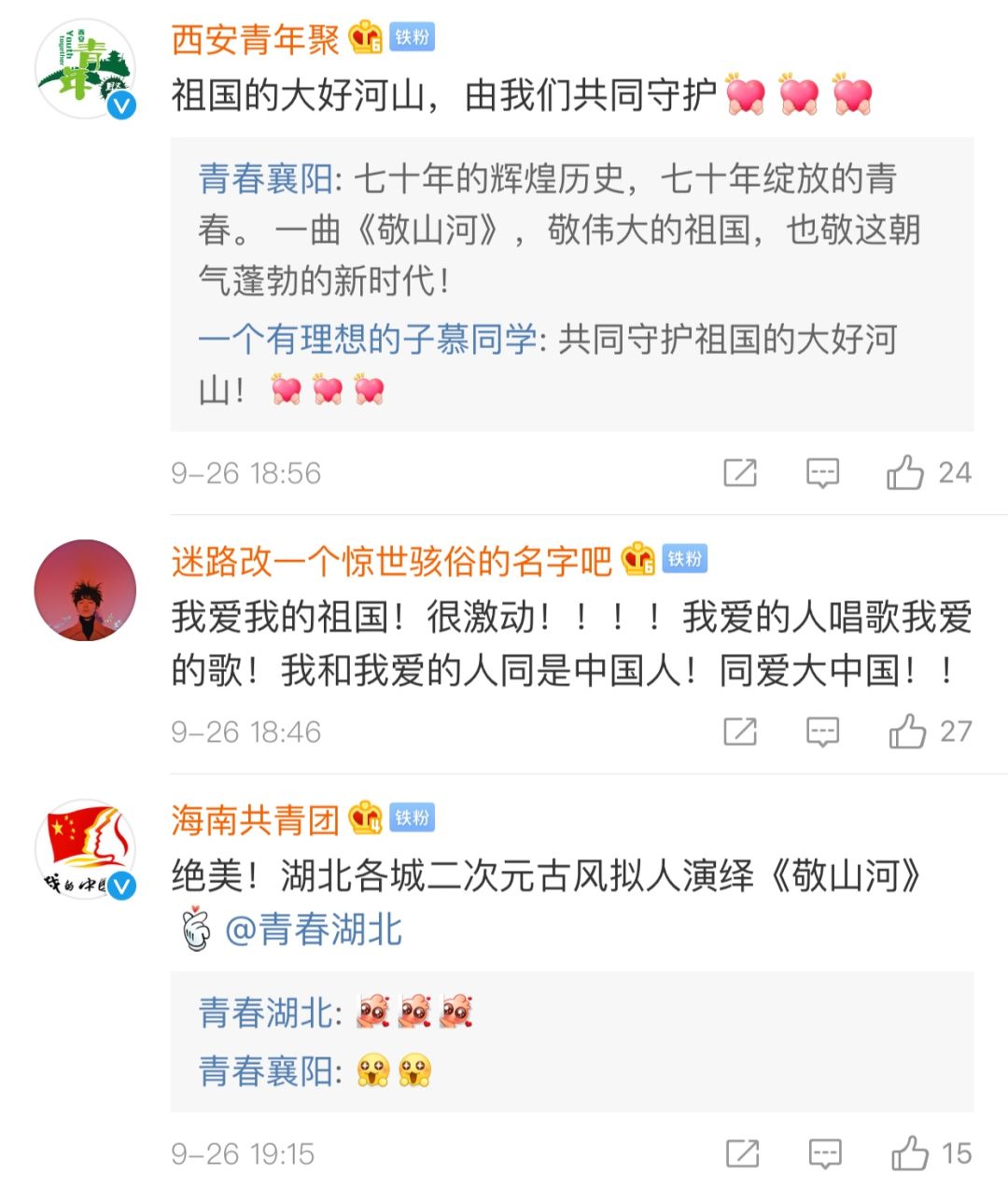1008x1188 pixels.
Task: Reply to 海南共青团's comment
Action: 824,1154
